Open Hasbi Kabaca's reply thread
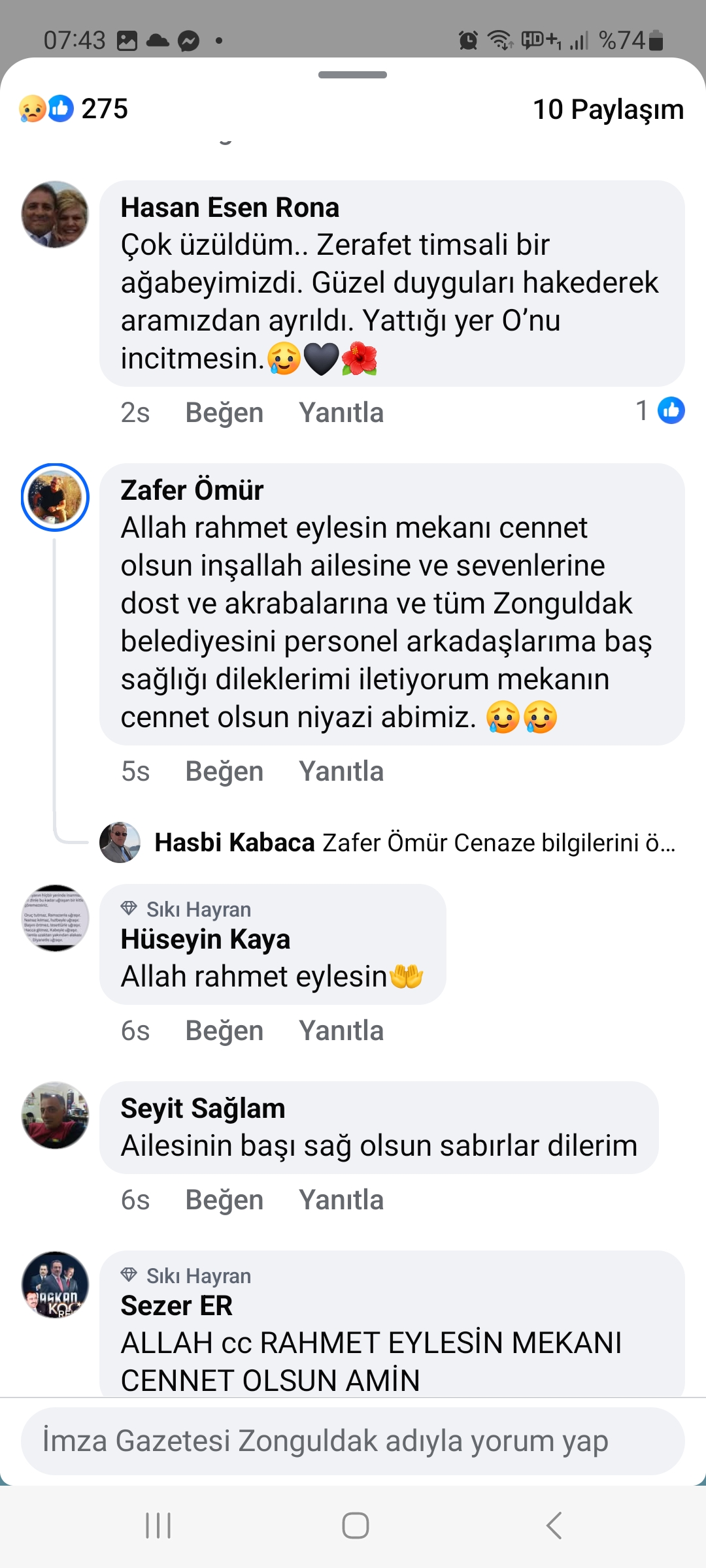The image size is (706, 1568). click(414, 843)
